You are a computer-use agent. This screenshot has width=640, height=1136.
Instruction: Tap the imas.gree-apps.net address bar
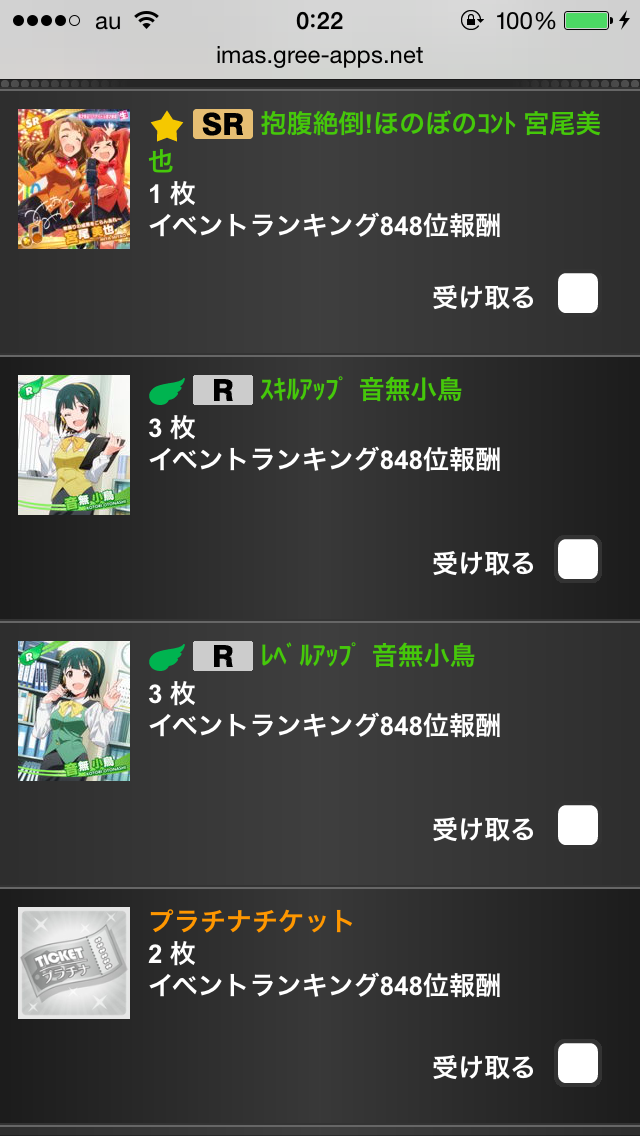320,55
